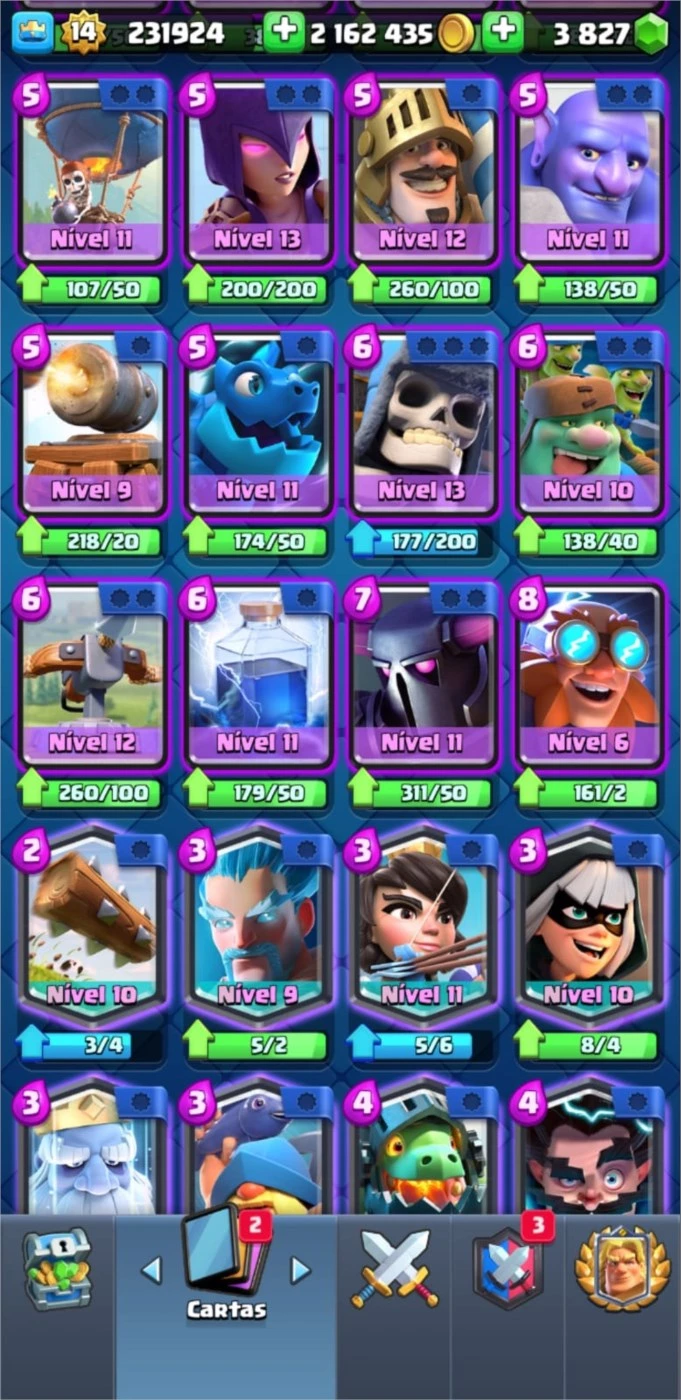Image resolution: width=681 pixels, height=1400 pixels.
Task: Open the Balloon card at Nível 11
Action: click(93, 175)
